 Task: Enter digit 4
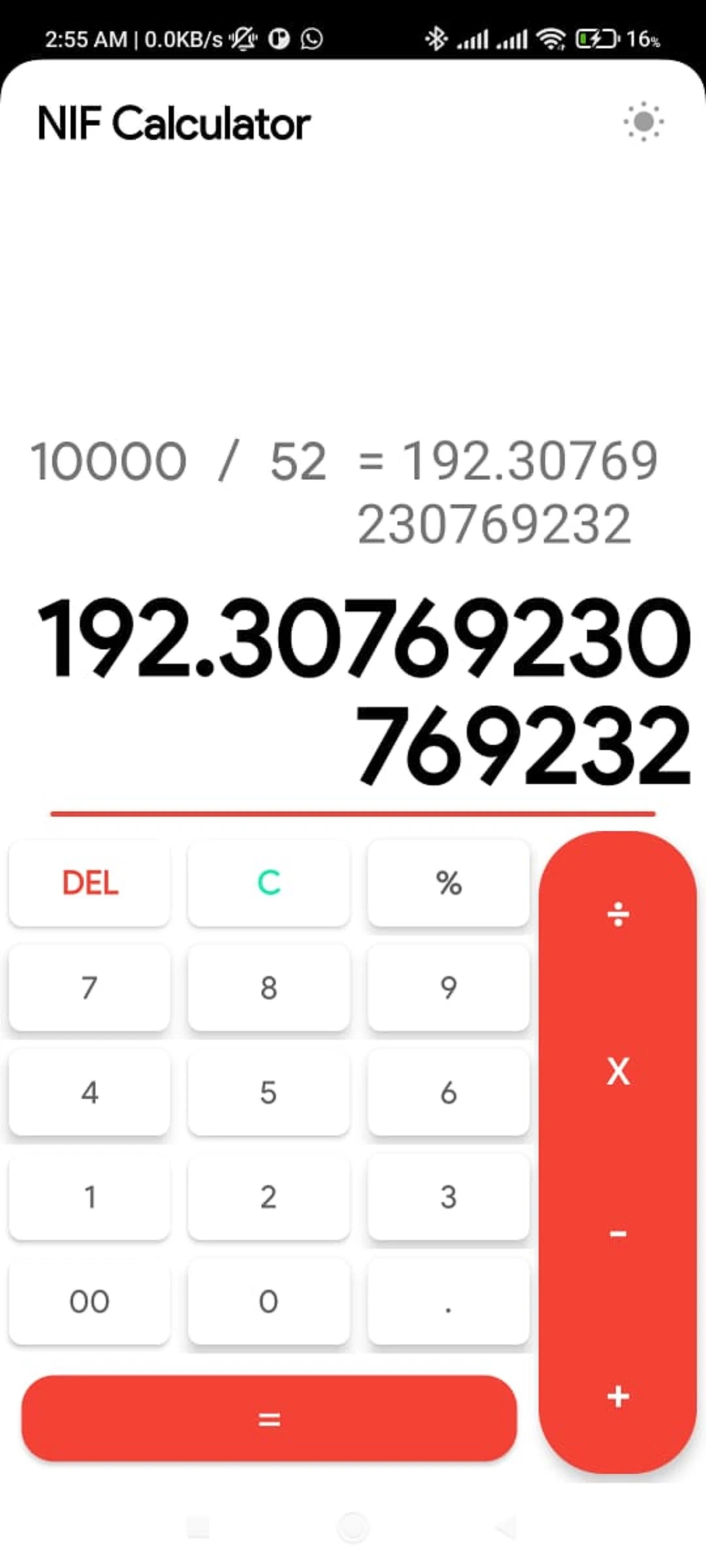point(90,1092)
